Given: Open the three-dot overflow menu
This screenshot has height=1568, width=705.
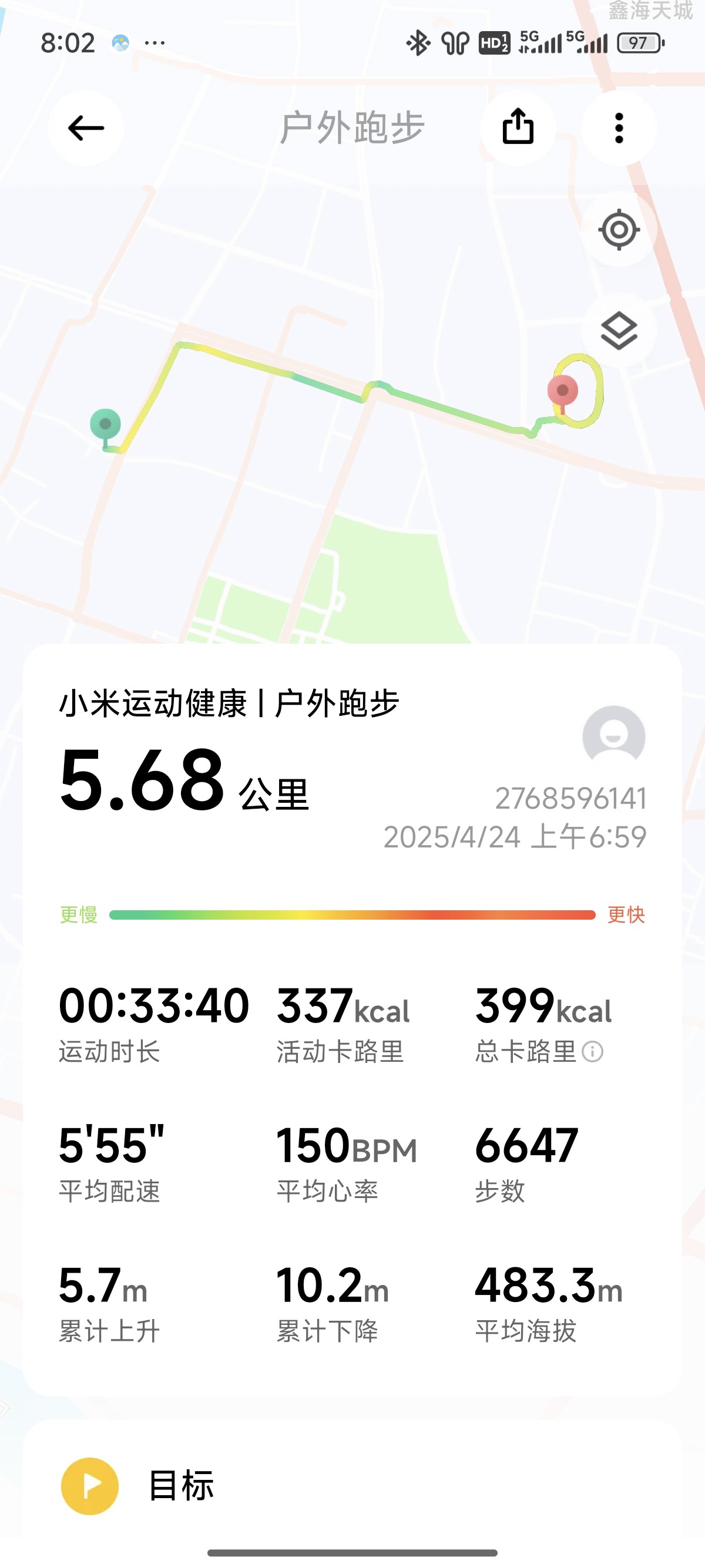Looking at the screenshot, I should click(619, 128).
